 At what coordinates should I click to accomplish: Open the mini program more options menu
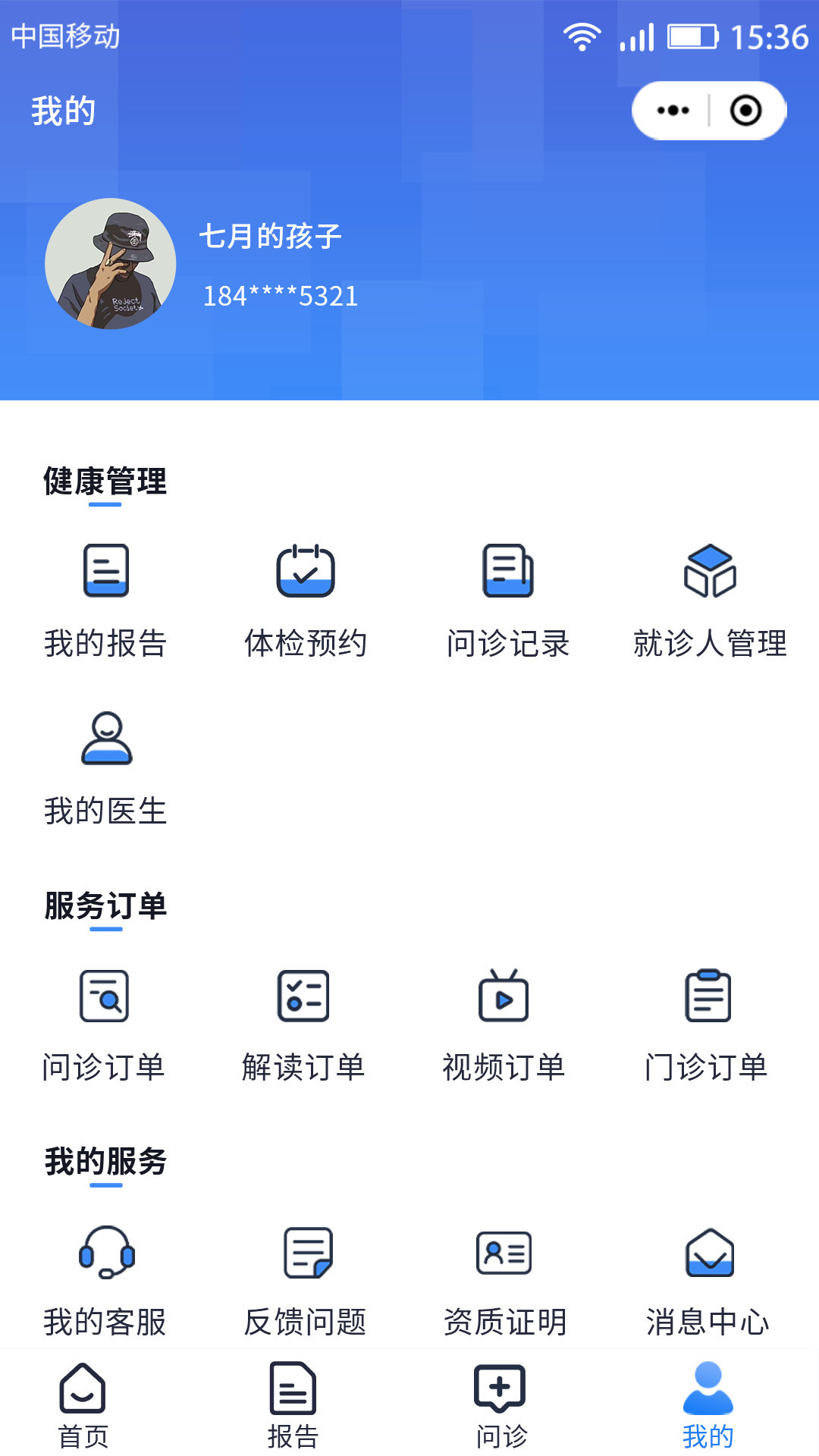pyautogui.click(x=673, y=111)
